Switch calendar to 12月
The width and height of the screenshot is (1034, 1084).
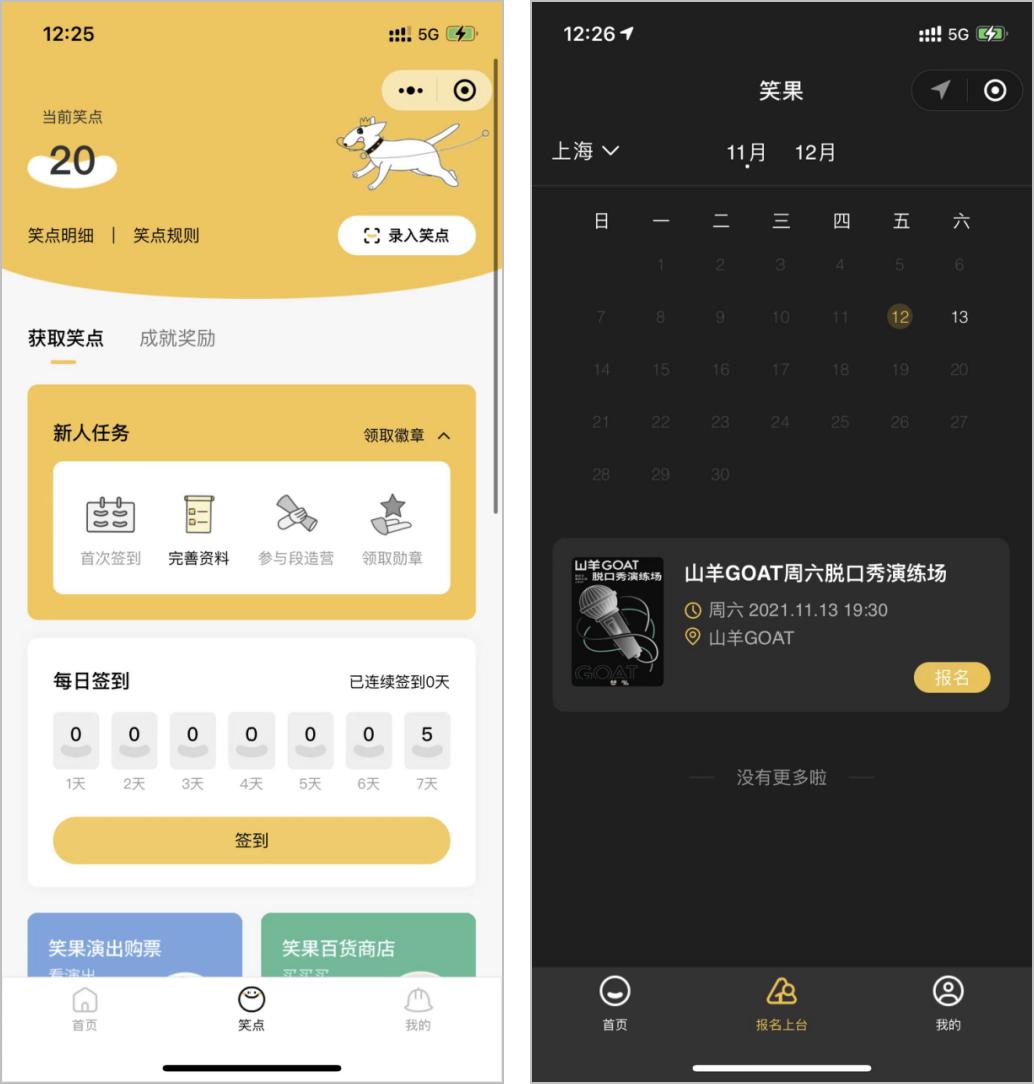click(815, 153)
